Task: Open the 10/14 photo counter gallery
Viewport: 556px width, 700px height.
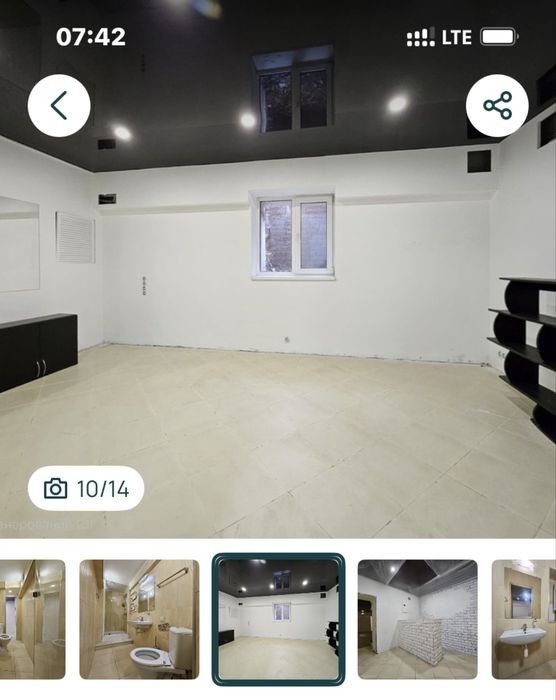Action: [86, 488]
